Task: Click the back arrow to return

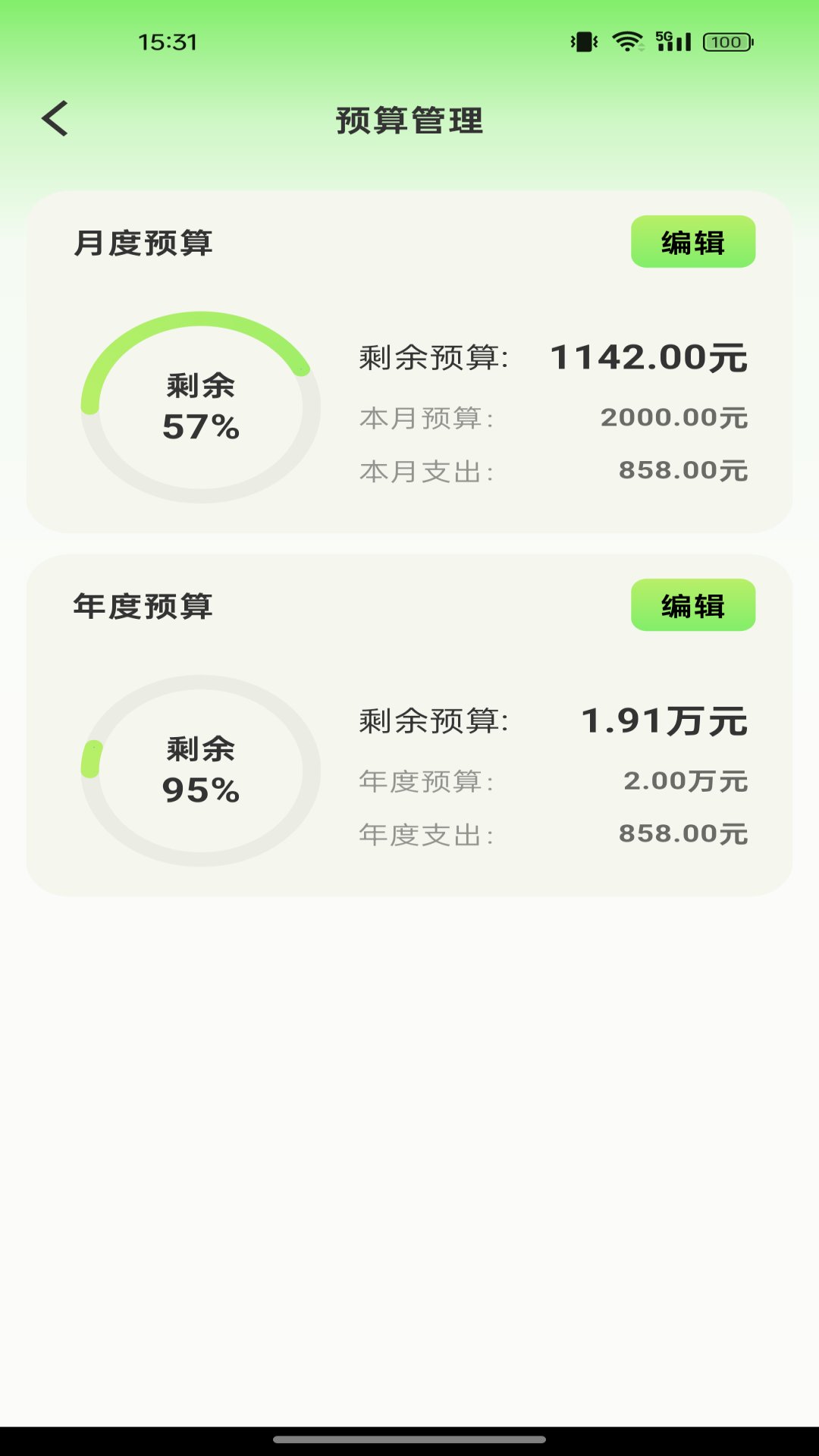Action: coord(55,119)
